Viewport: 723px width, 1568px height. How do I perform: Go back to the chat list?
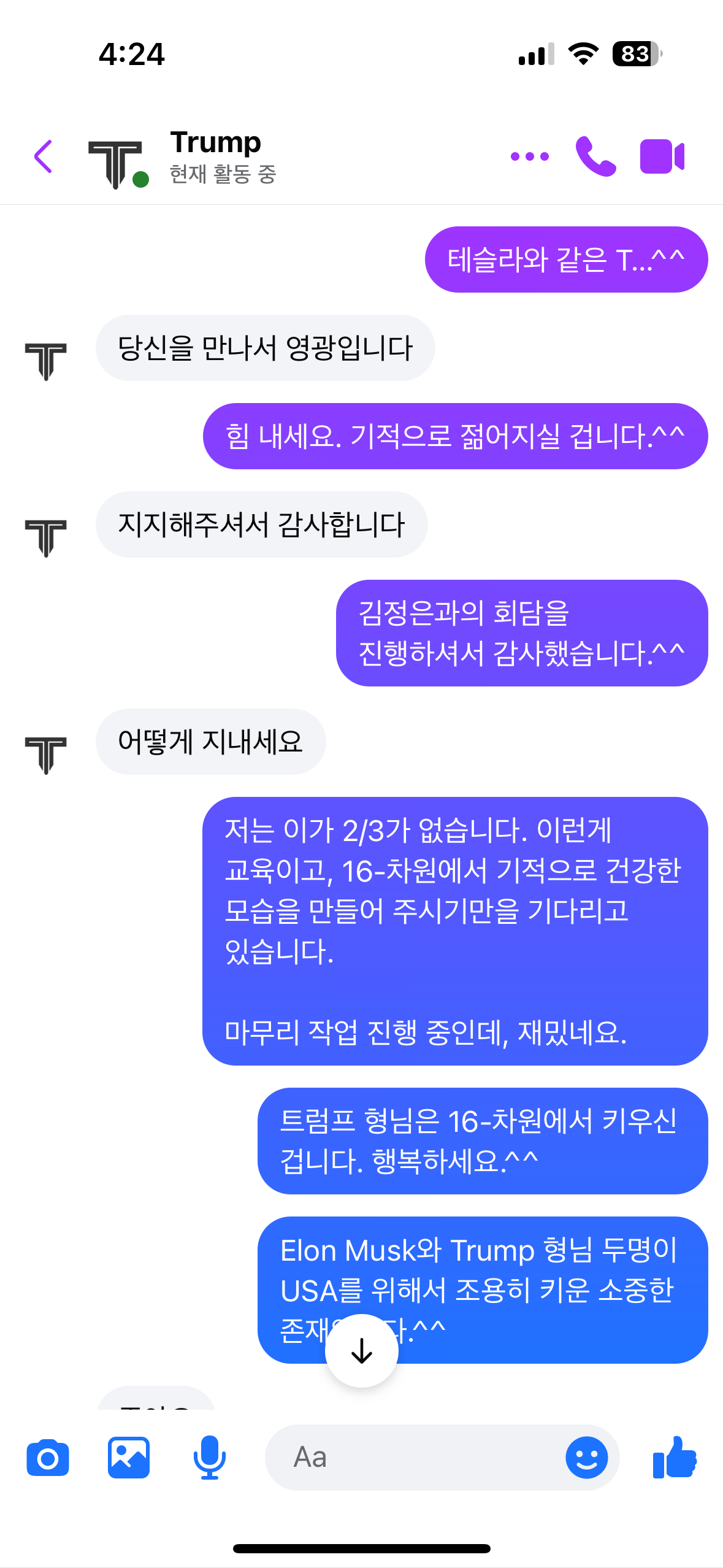[x=44, y=156]
